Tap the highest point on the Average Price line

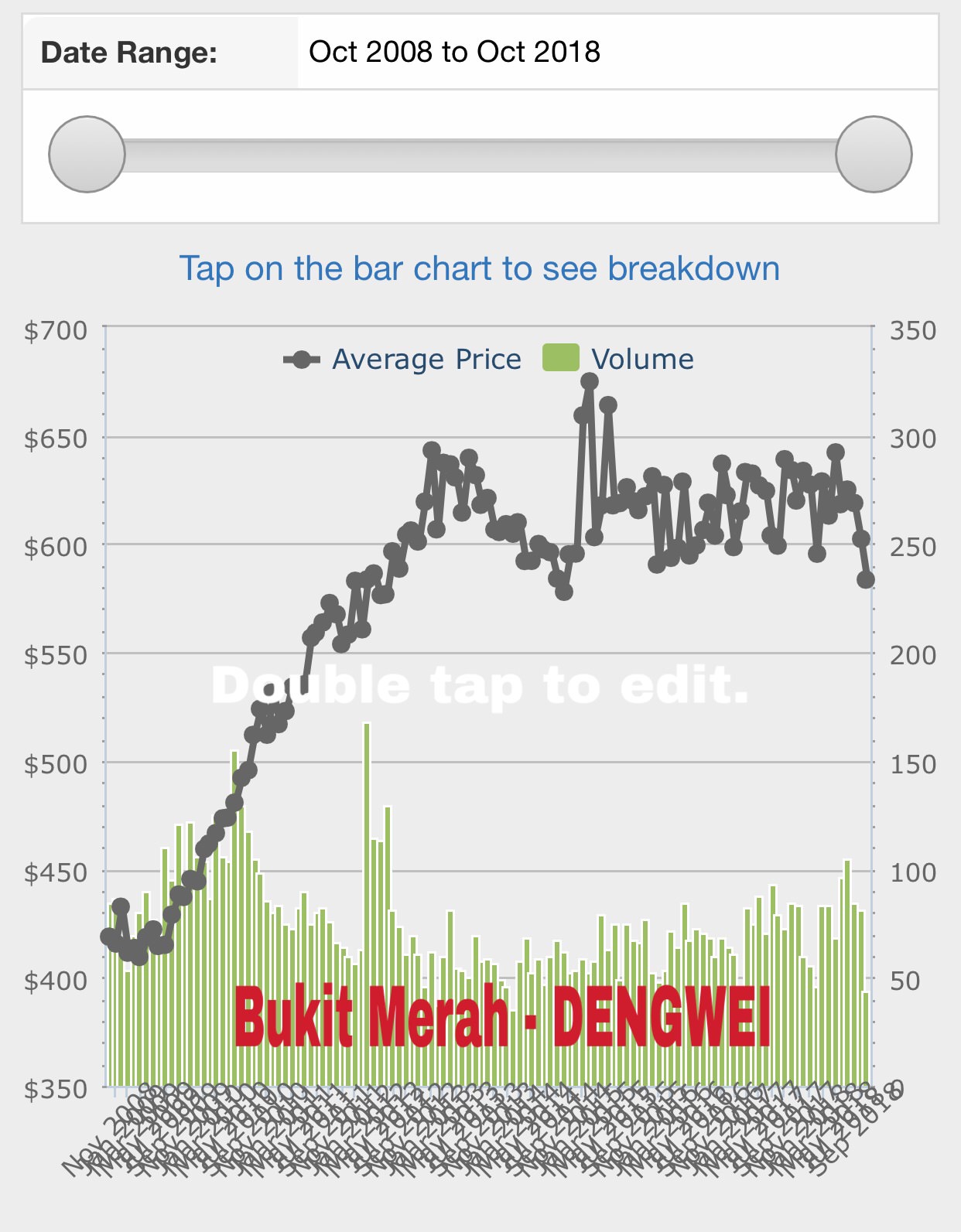coord(590,381)
